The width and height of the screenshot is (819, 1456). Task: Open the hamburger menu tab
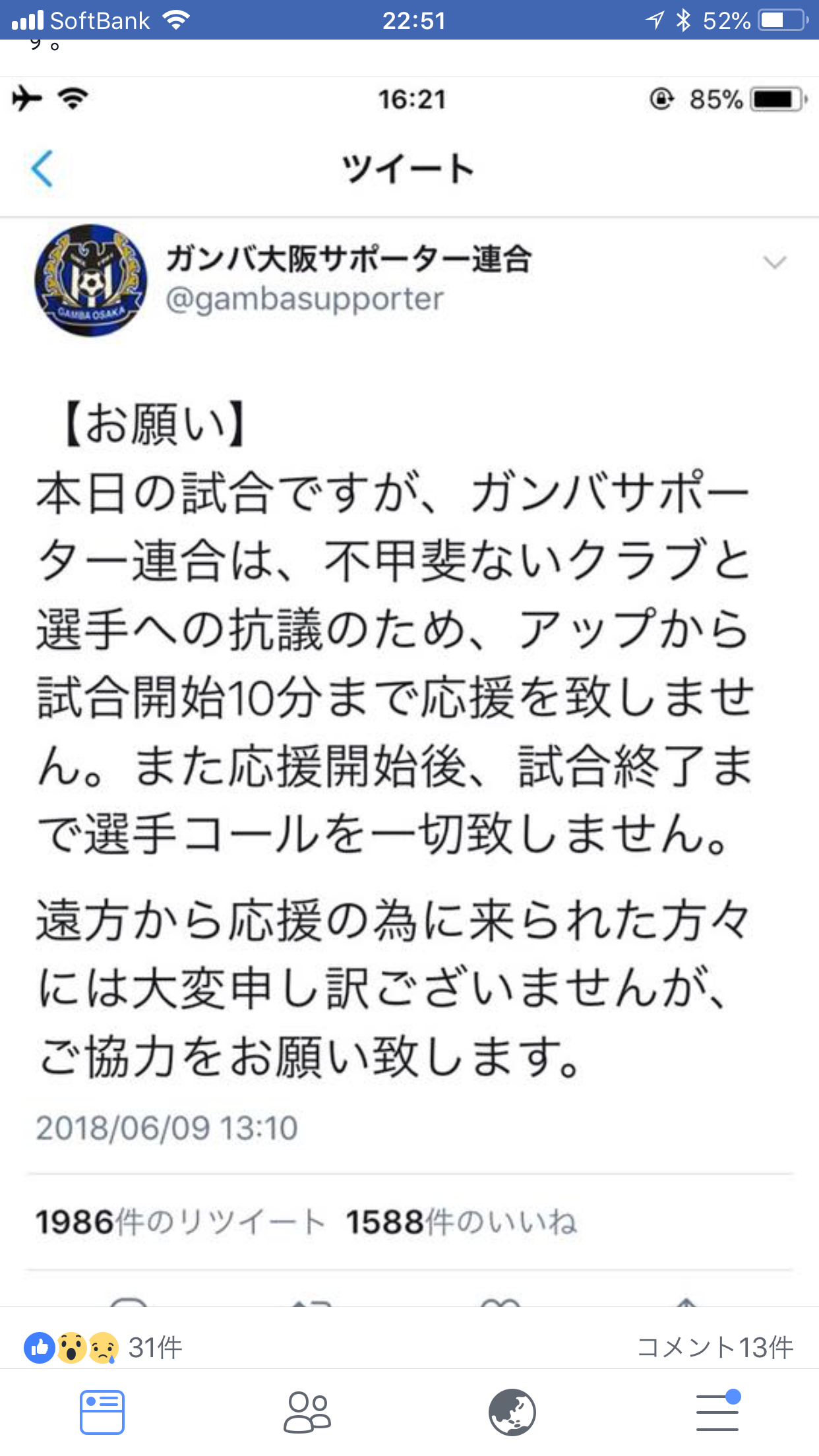(718, 1411)
